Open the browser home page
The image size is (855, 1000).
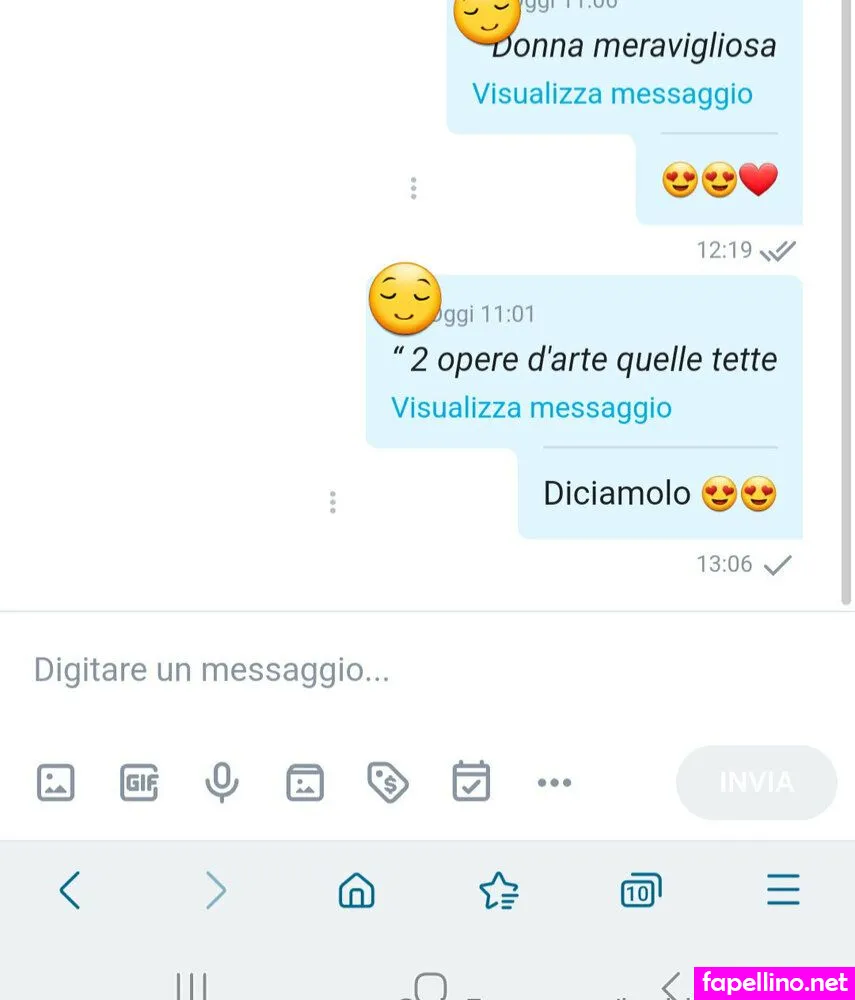pyautogui.click(x=357, y=889)
